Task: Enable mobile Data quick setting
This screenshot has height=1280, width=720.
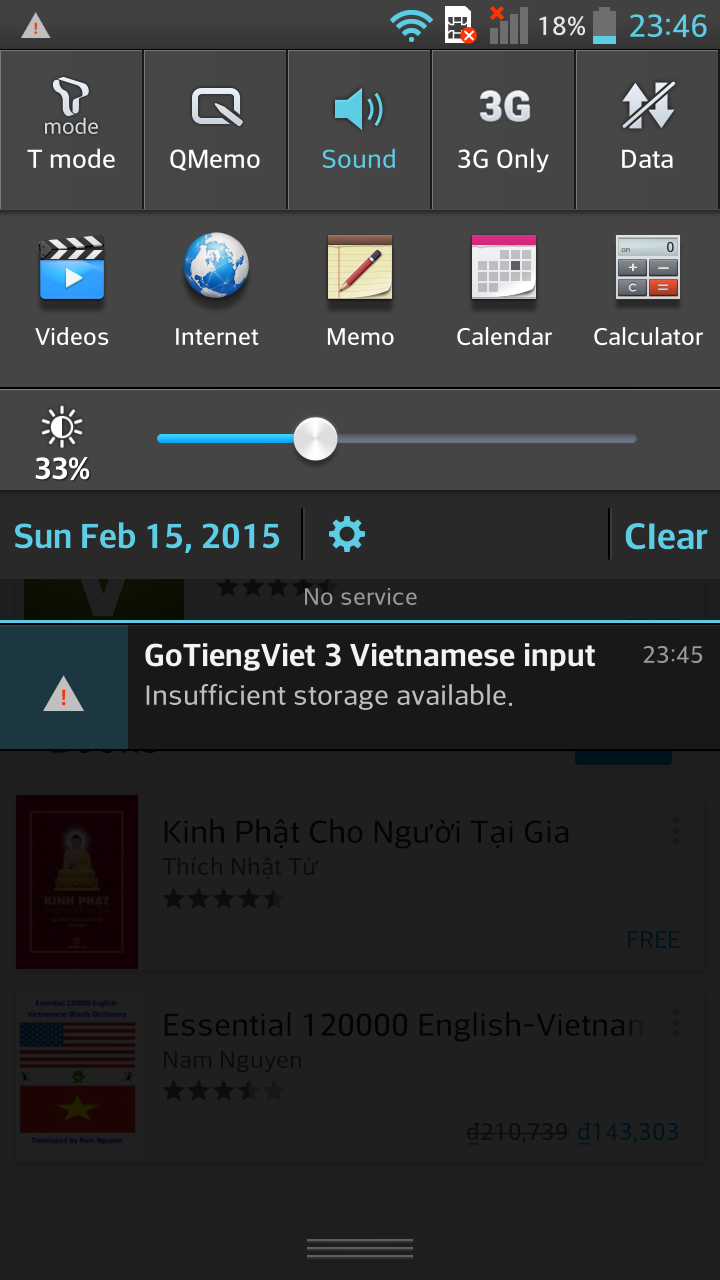Action: pos(647,129)
